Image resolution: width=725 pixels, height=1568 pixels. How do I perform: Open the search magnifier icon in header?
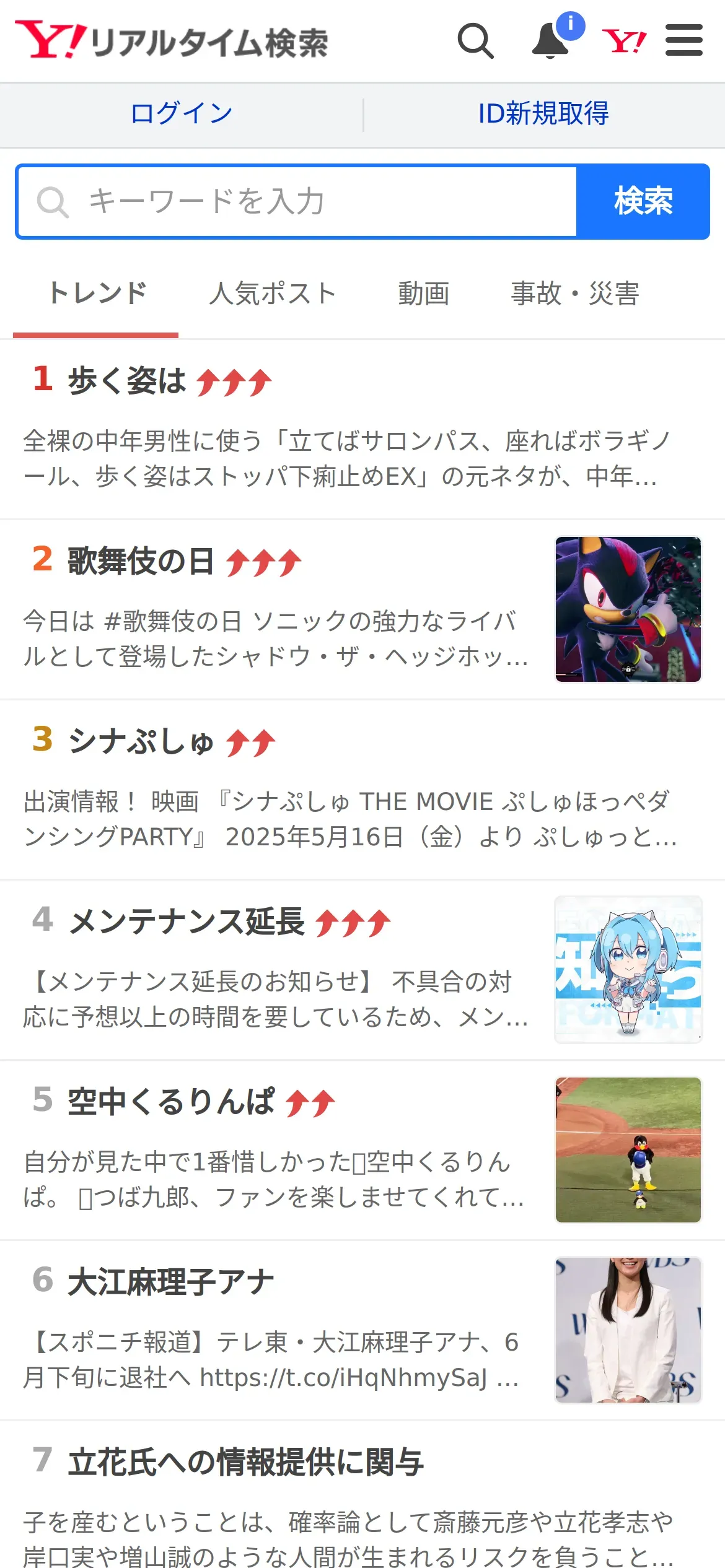pyautogui.click(x=475, y=41)
